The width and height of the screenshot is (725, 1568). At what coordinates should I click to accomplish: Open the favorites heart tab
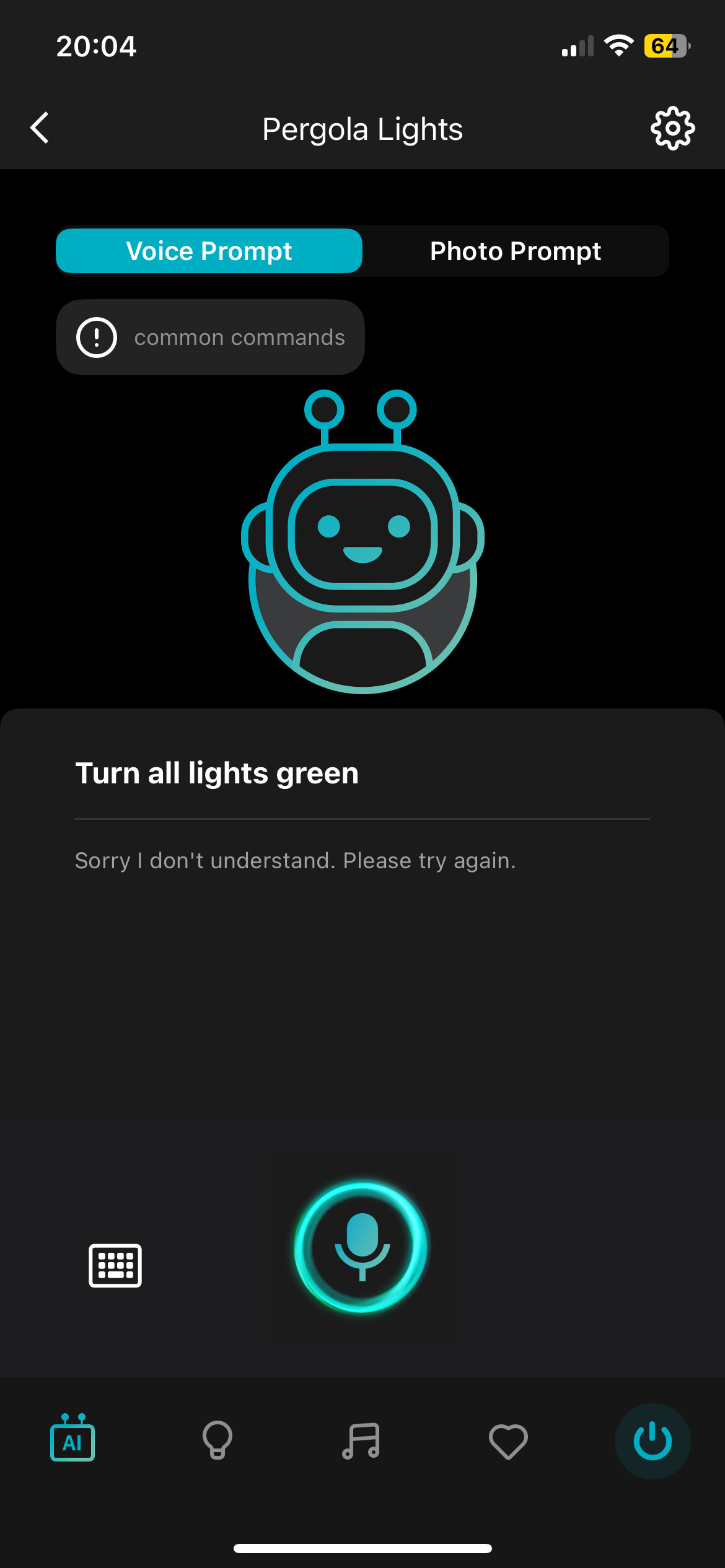click(508, 1441)
